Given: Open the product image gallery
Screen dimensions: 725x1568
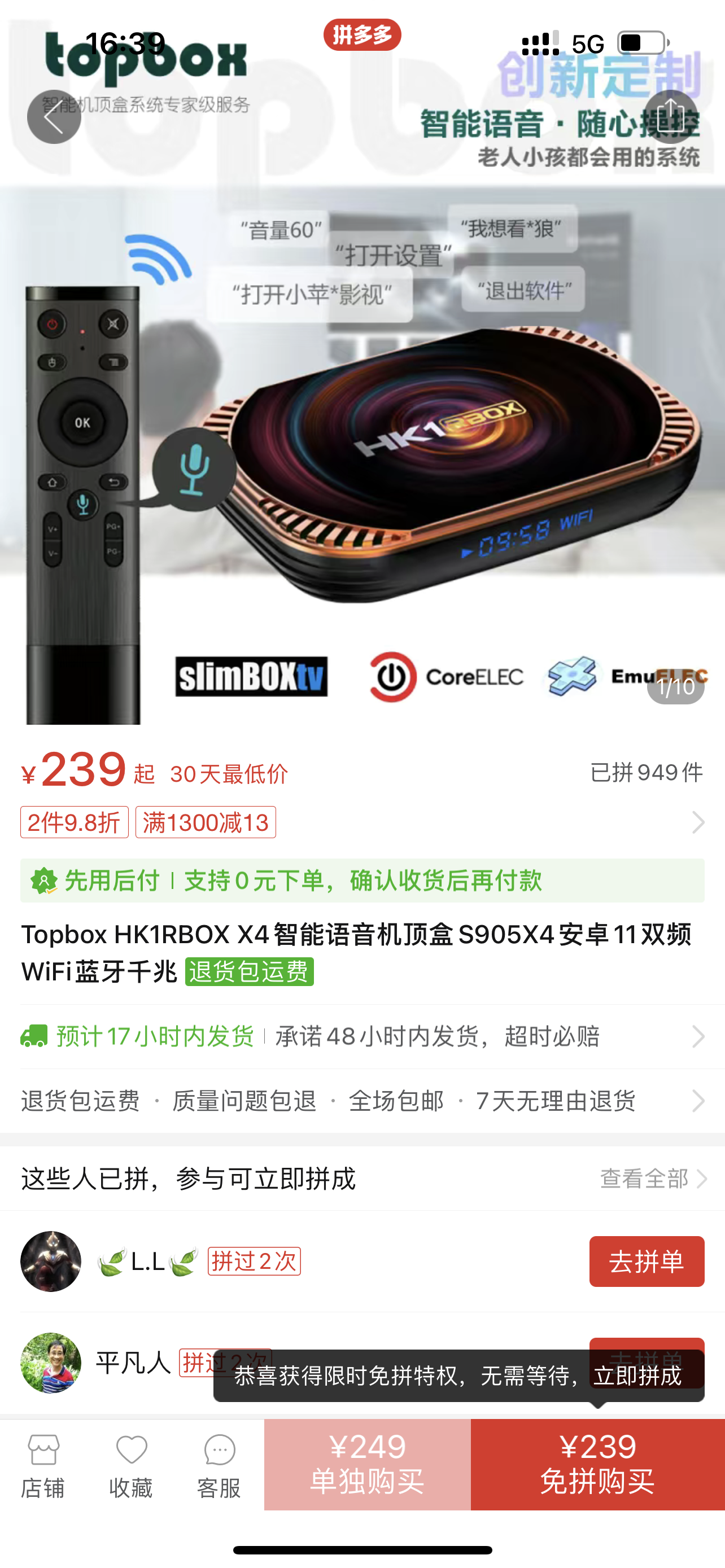Looking at the screenshot, I should pos(362,426).
